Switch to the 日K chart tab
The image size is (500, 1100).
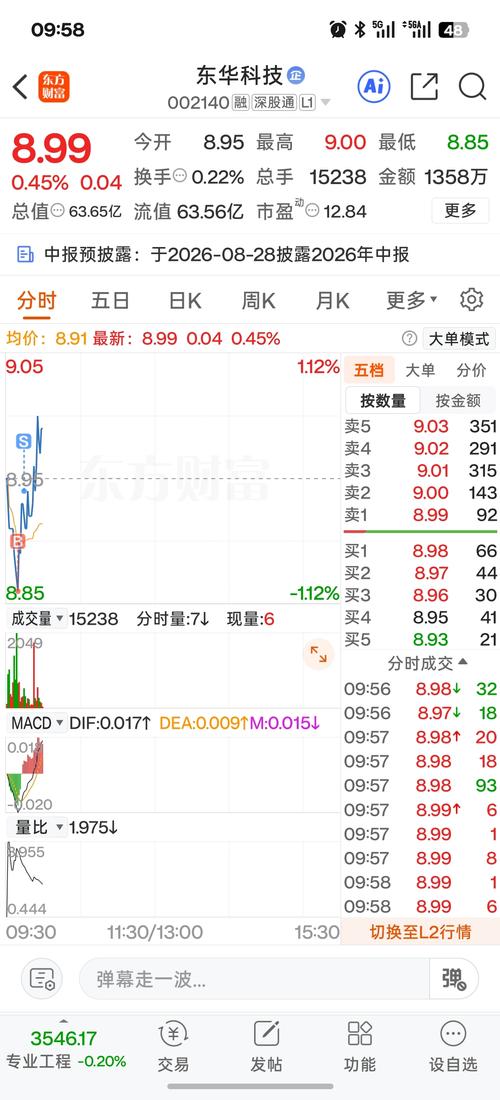[184, 300]
